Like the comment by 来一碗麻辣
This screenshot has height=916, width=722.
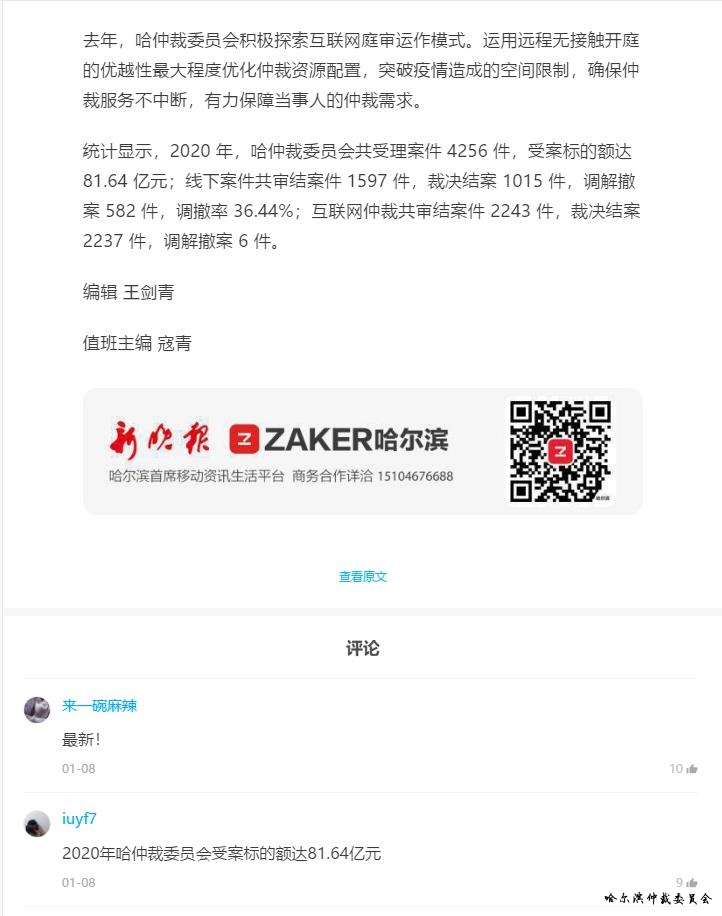(x=692, y=769)
